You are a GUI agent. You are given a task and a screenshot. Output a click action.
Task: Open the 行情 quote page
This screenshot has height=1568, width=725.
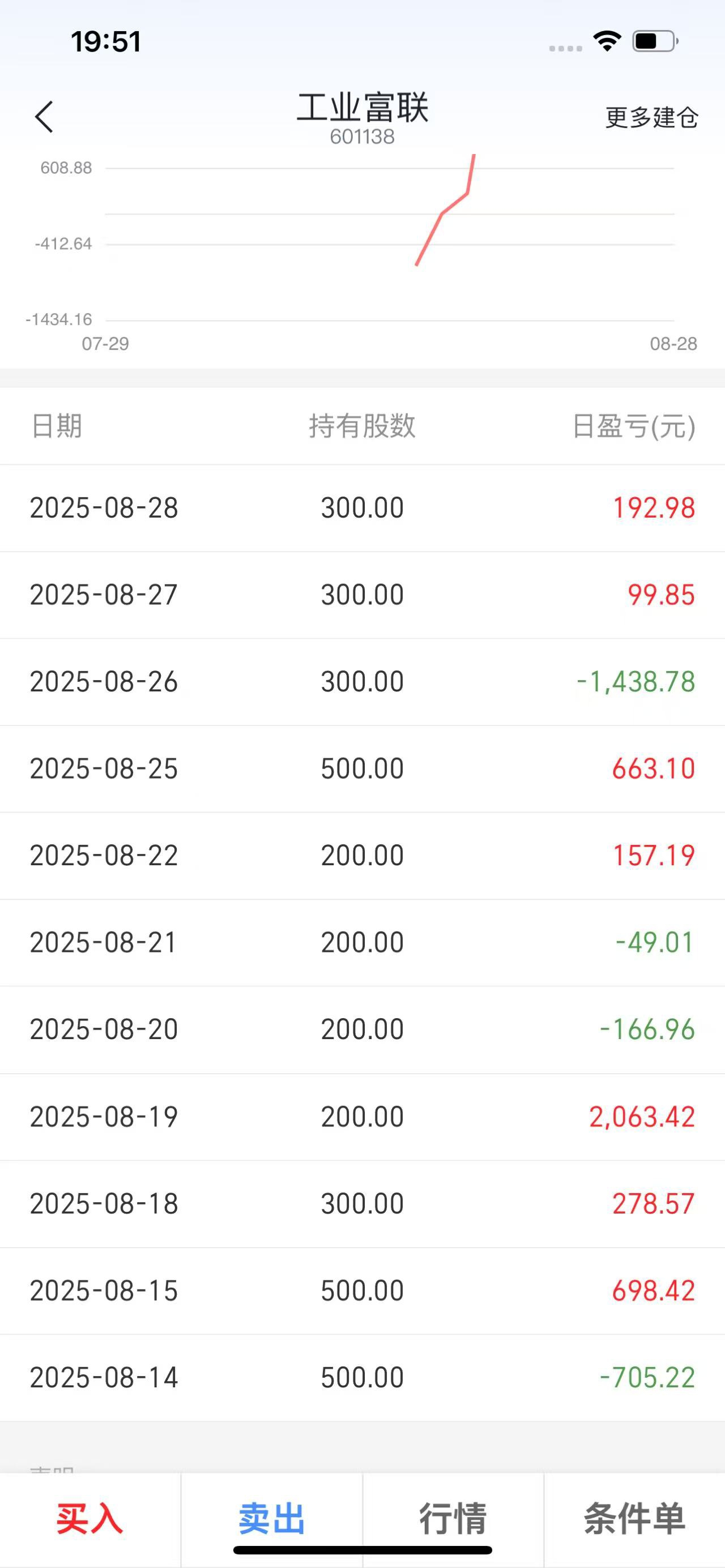point(453,1519)
